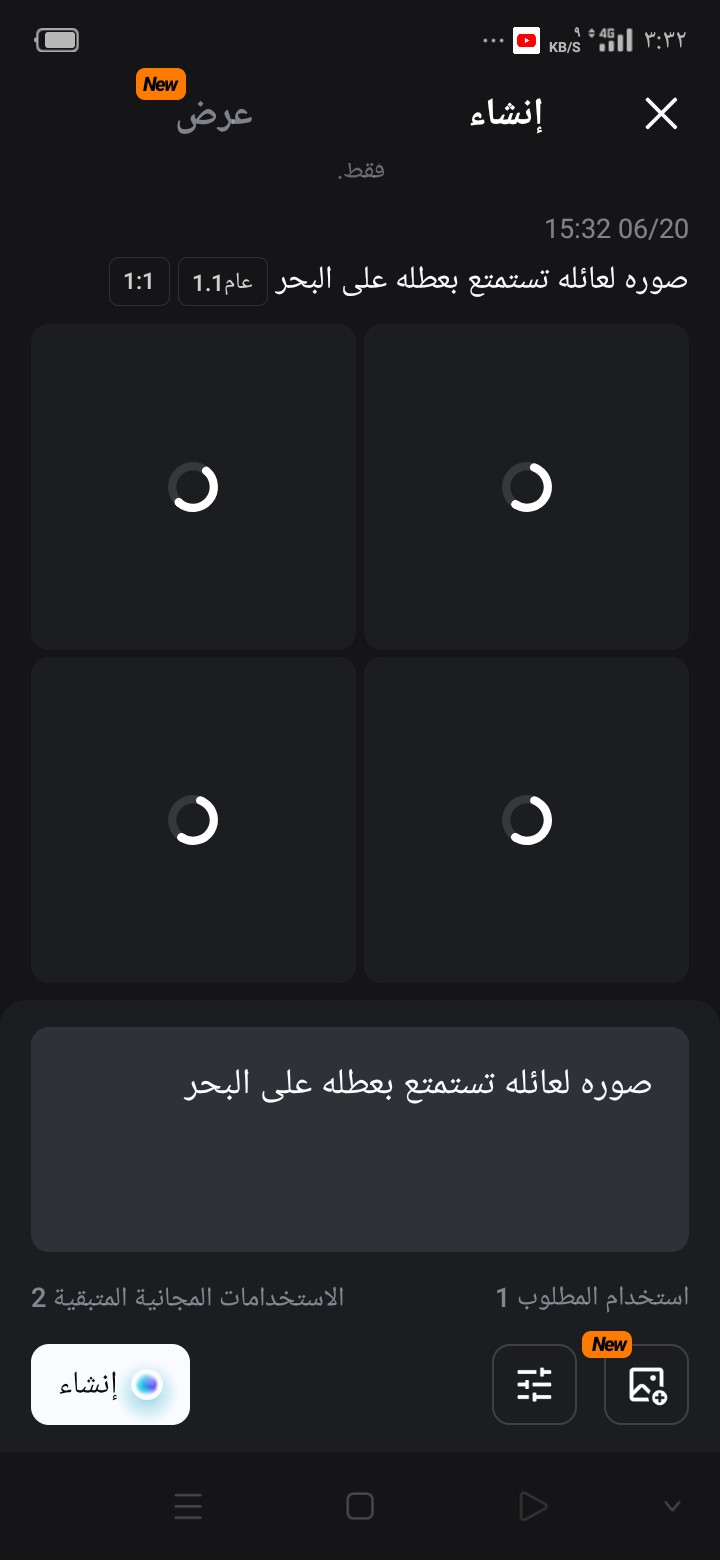Open the generation settings sliders icon
Viewport: 720px width, 1560px height.
tap(534, 1384)
